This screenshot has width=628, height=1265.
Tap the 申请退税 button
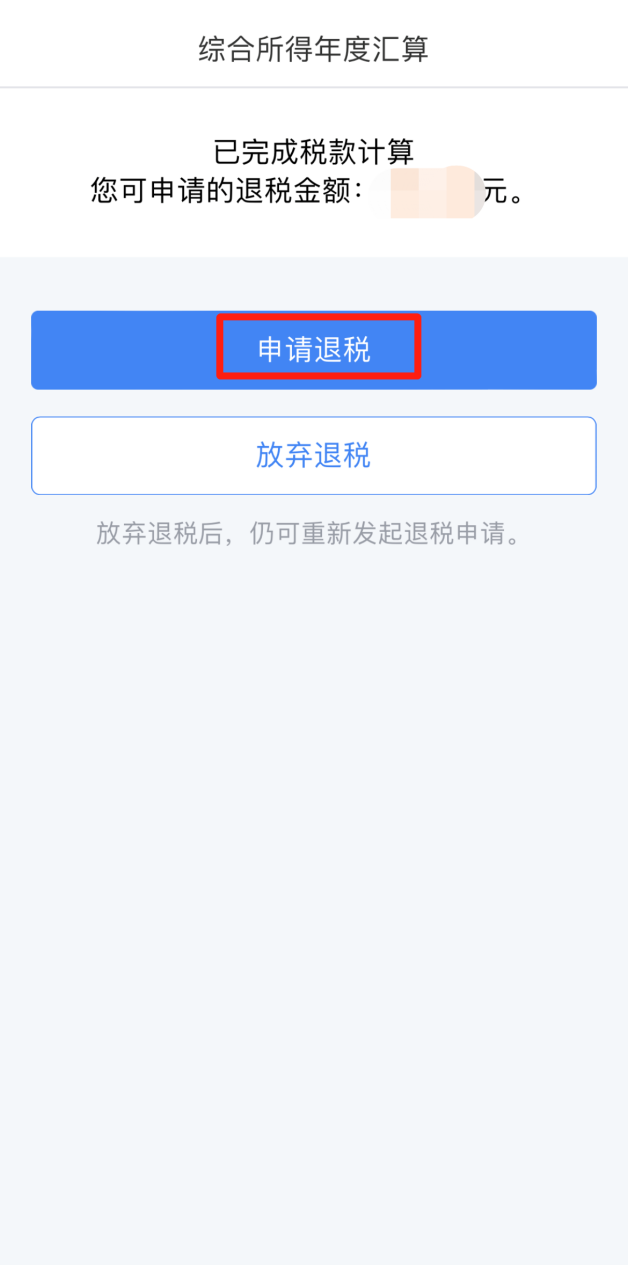[314, 350]
